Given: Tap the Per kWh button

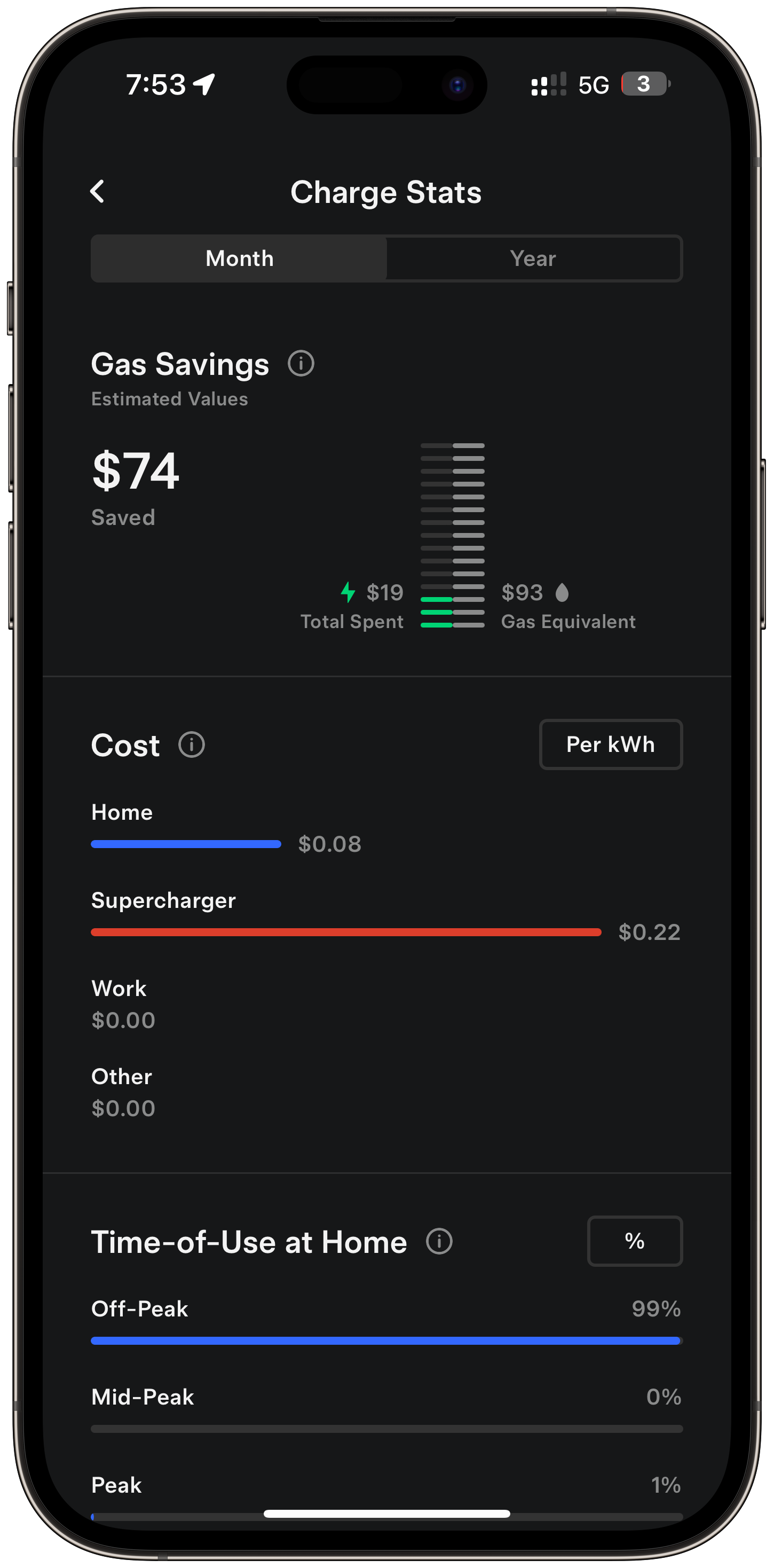Looking at the screenshot, I should point(610,744).
